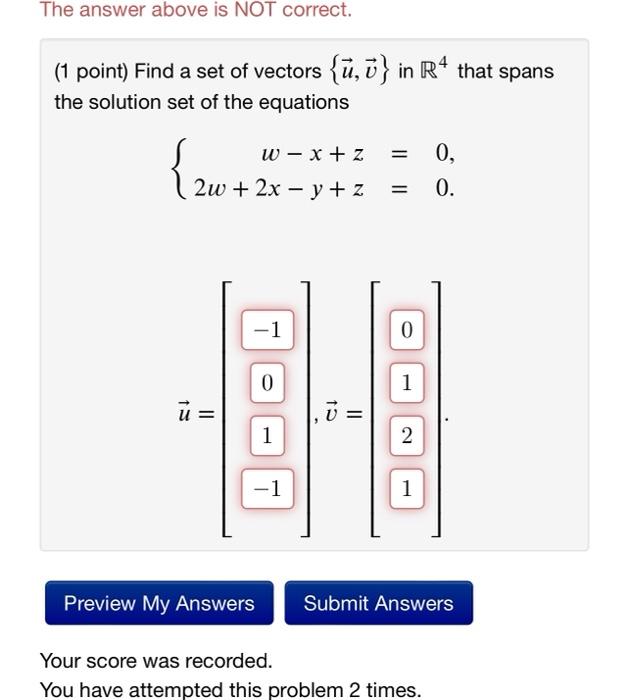Submit Answers for this problem
The width and height of the screenshot is (629, 700).
[378, 603]
